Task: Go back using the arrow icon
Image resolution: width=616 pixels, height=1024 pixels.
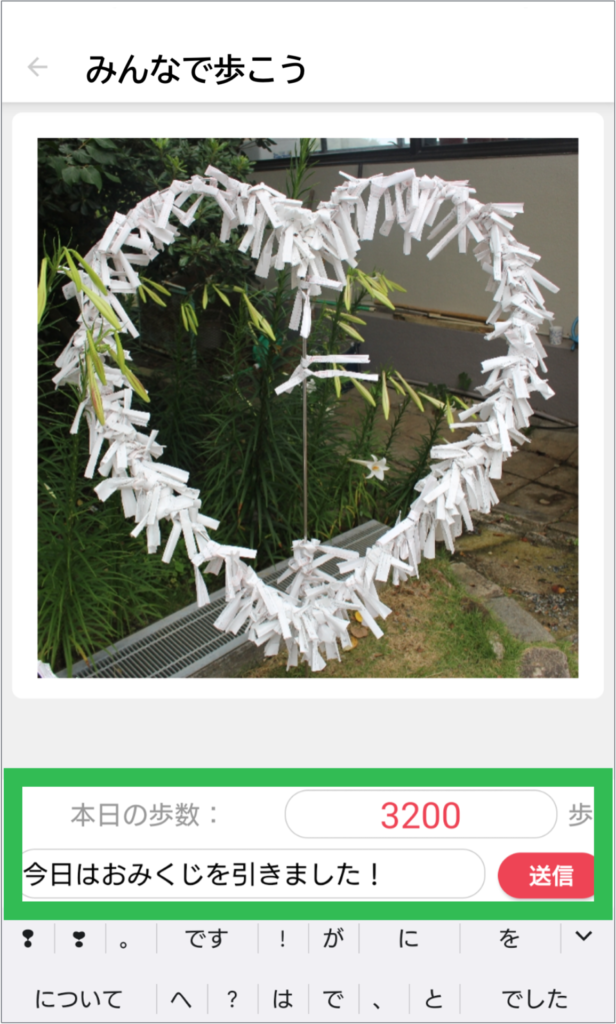Action: coord(37,67)
